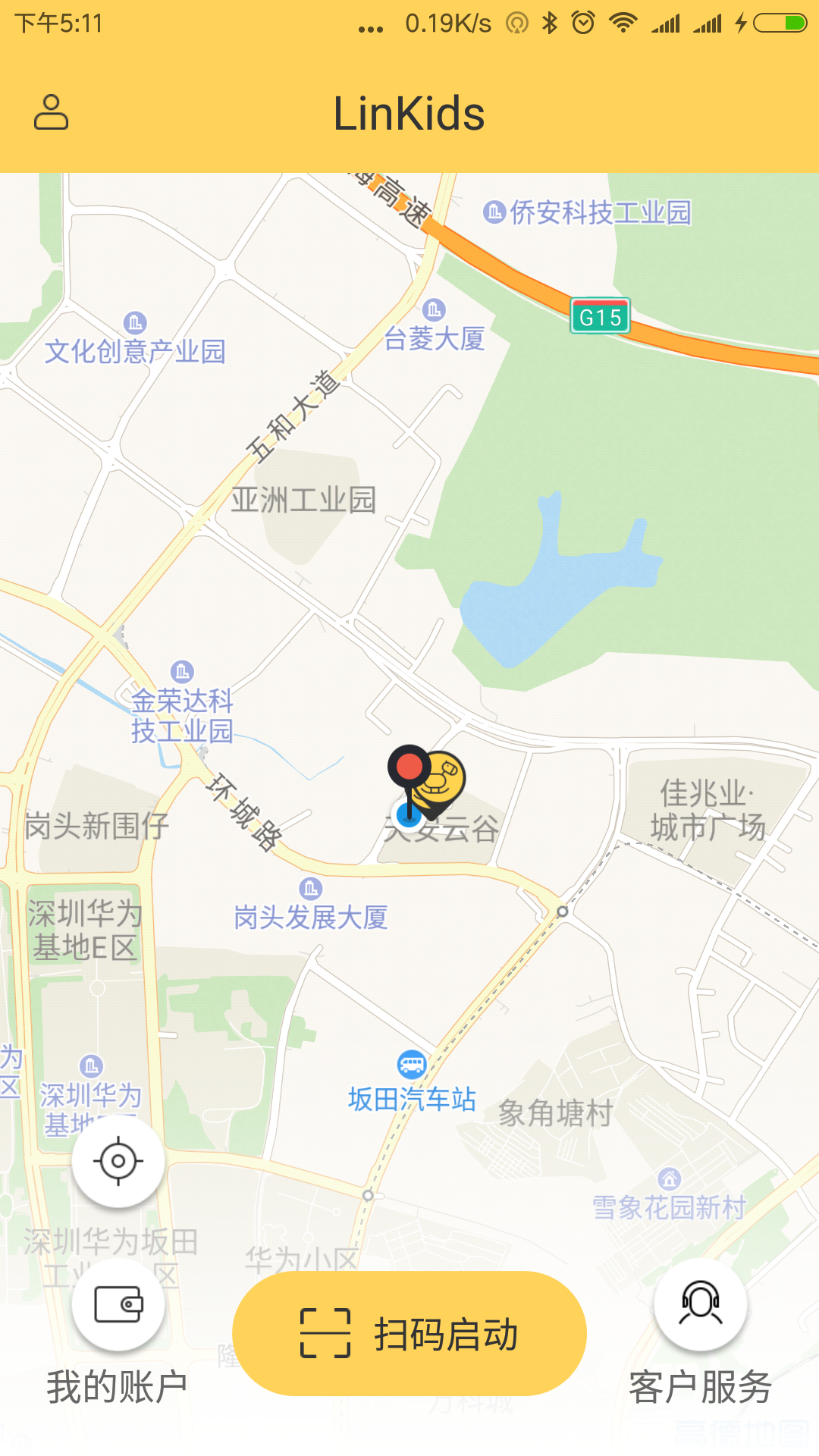
Task: Open the user profile icon
Action: (51, 112)
